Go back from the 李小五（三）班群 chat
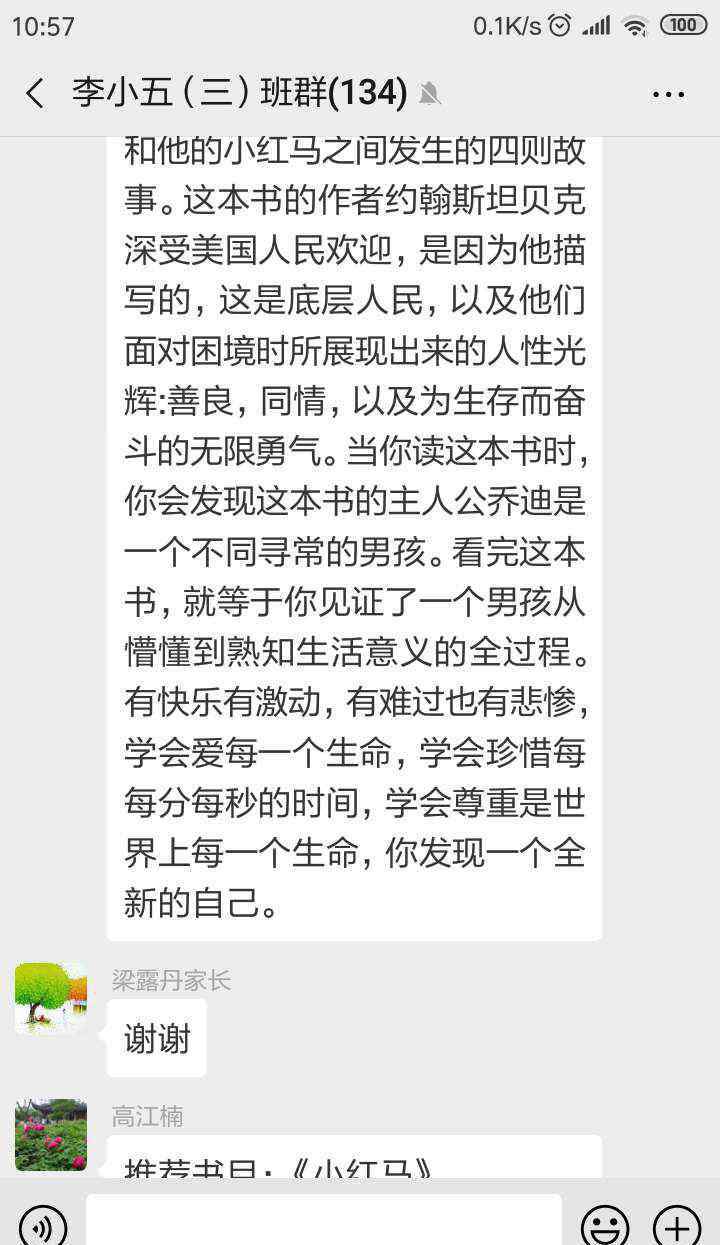Screen dimensions: 720x1245 (x=35, y=94)
